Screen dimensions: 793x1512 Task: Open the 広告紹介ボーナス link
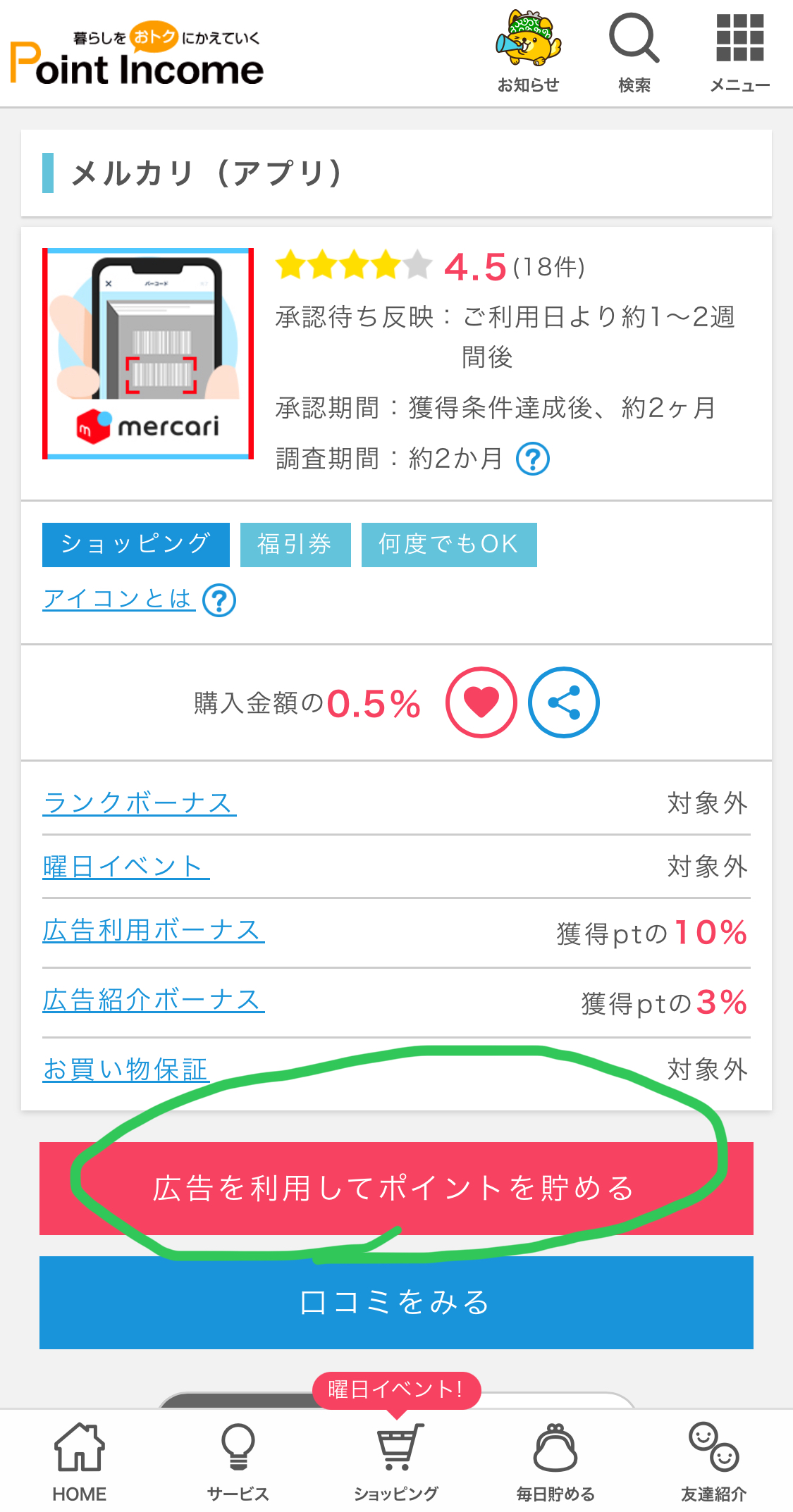coord(154,1000)
